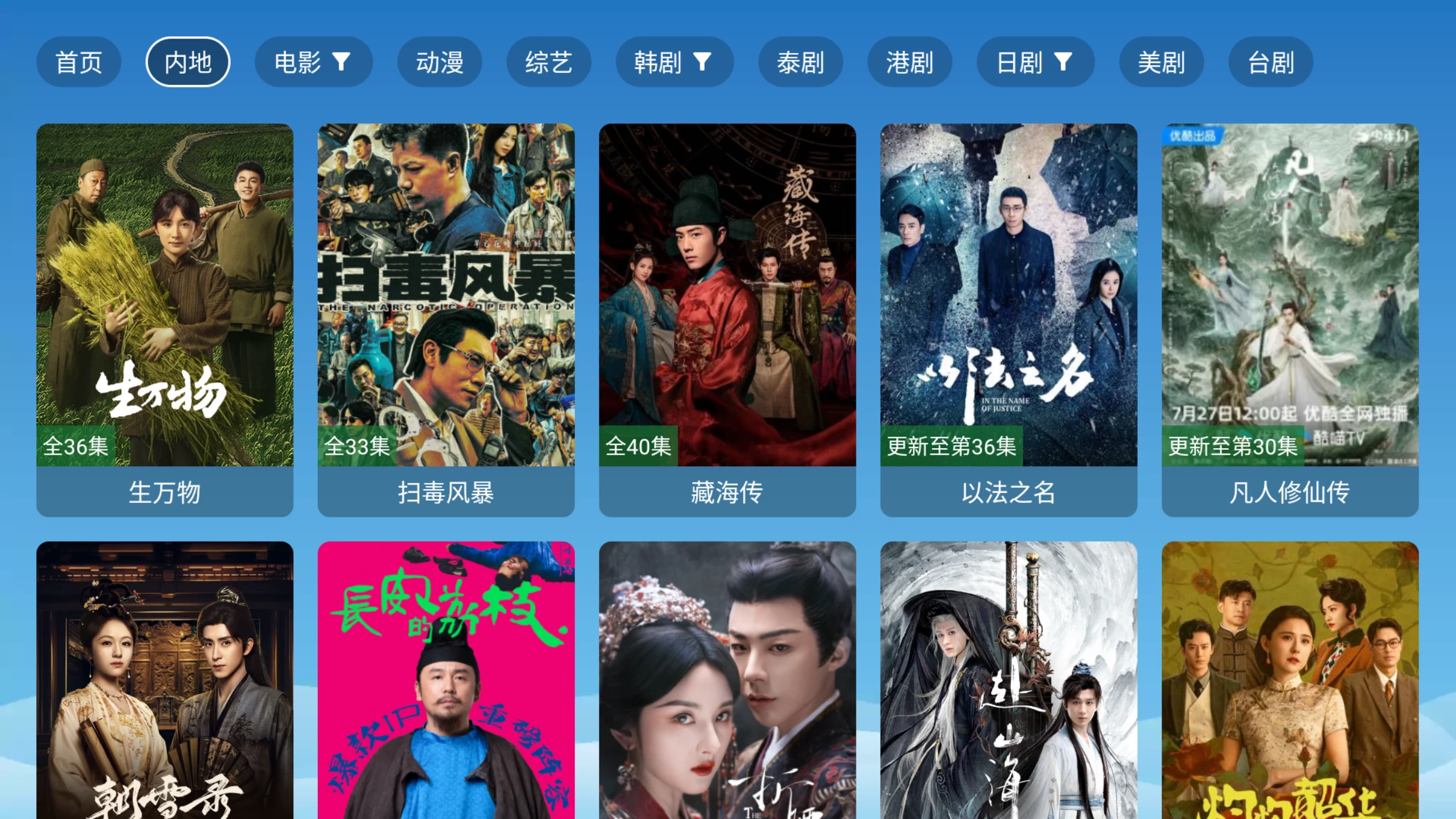The width and height of the screenshot is (1456, 819).
Task: Open the 灼灼韶华 poster card
Action: click(x=1290, y=681)
